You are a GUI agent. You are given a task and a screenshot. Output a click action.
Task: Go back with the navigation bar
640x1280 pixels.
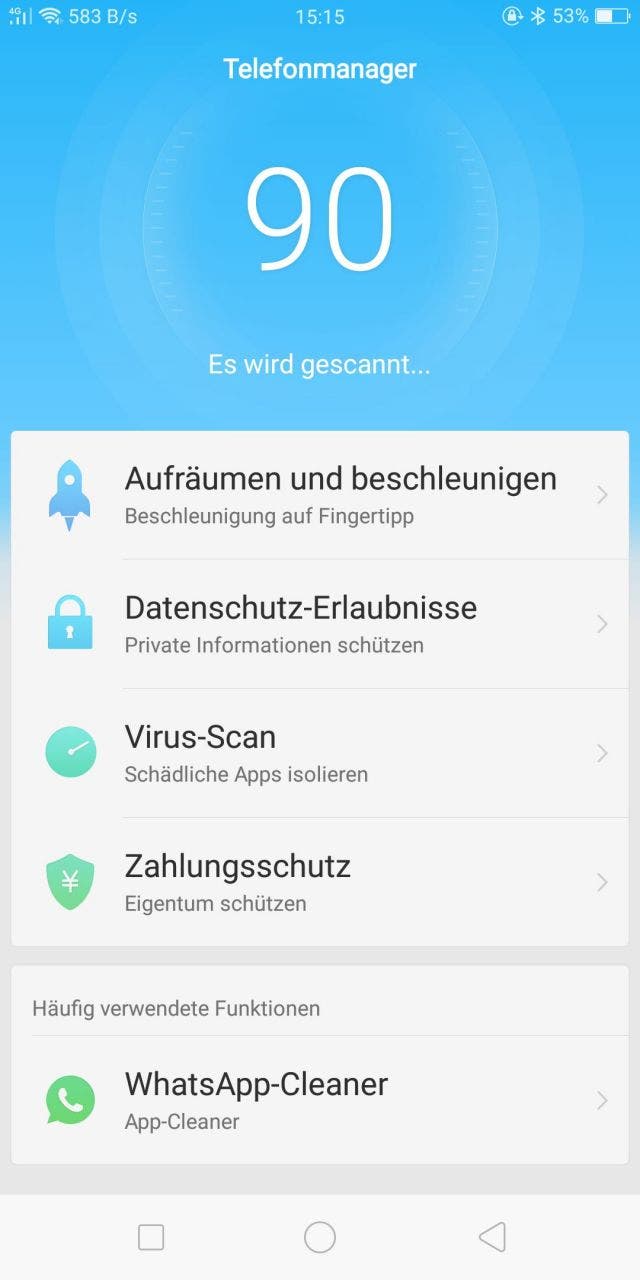pos(491,1237)
